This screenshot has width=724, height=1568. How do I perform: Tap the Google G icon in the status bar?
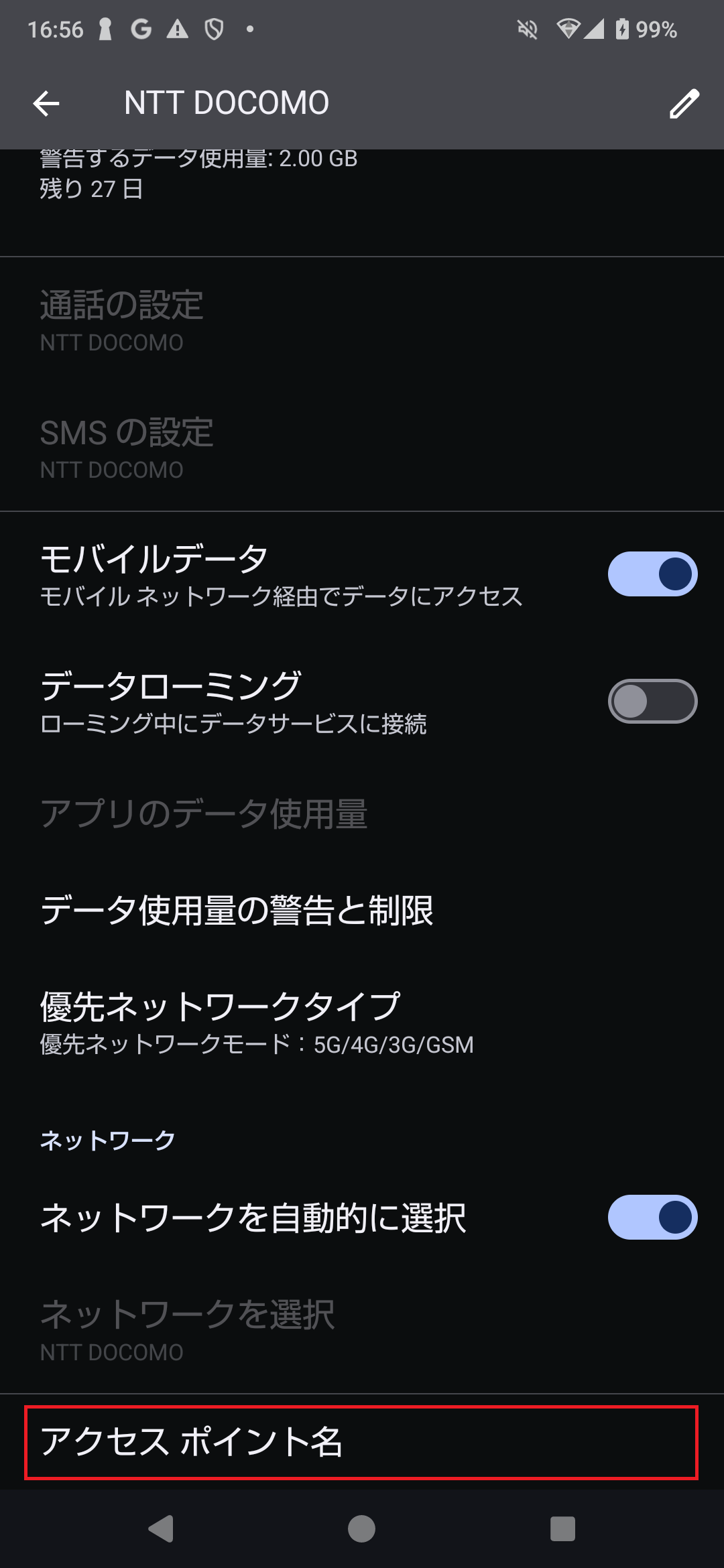141,29
